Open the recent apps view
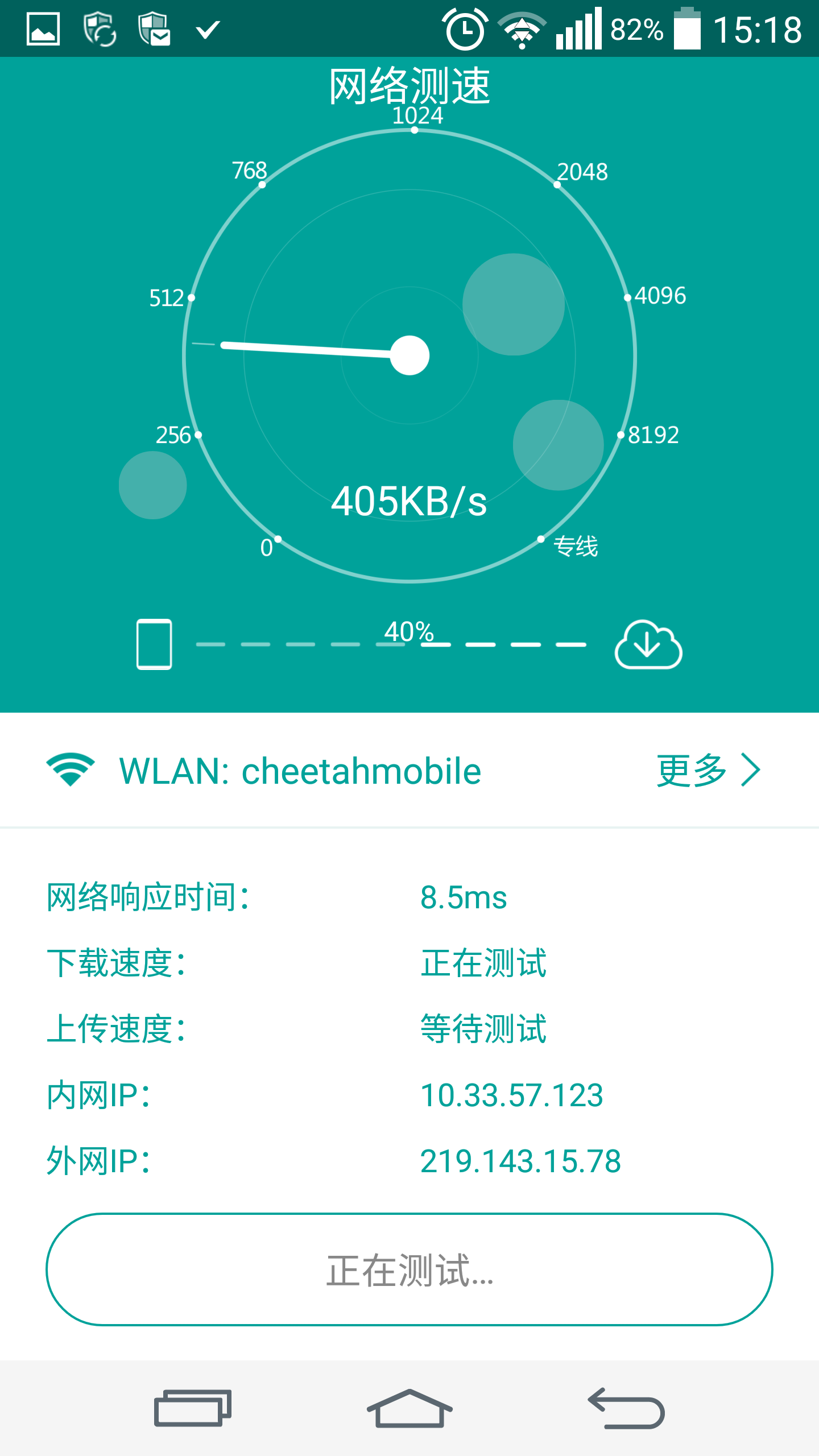The width and height of the screenshot is (819, 1456). coord(193,1408)
